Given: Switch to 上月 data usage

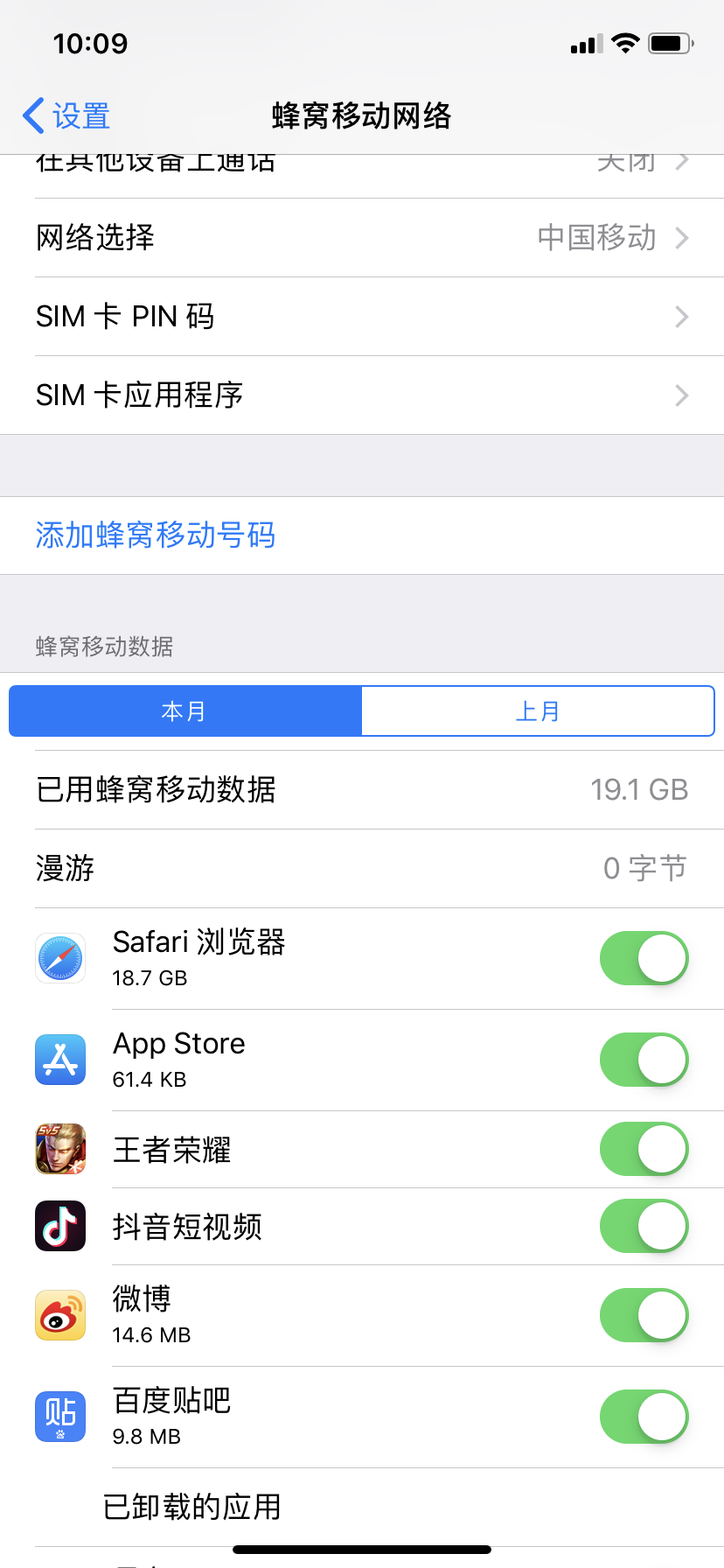Looking at the screenshot, I should point(538,710).
